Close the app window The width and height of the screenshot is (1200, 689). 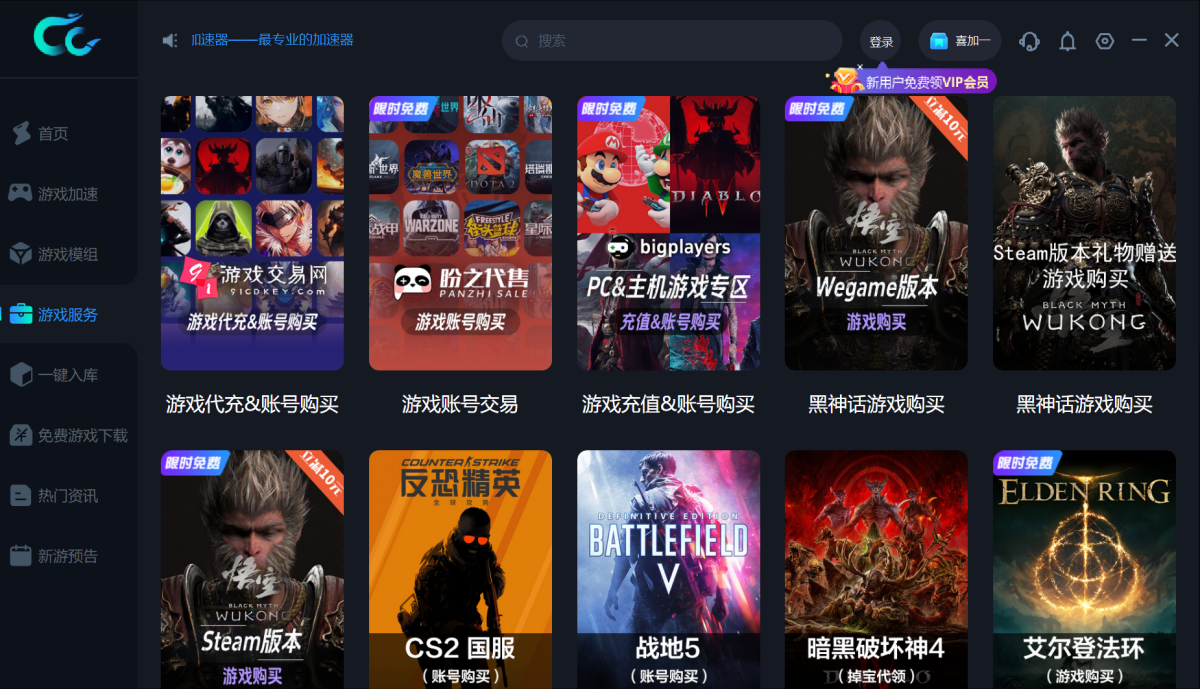pyautogui.click(x=1172, y=40)
